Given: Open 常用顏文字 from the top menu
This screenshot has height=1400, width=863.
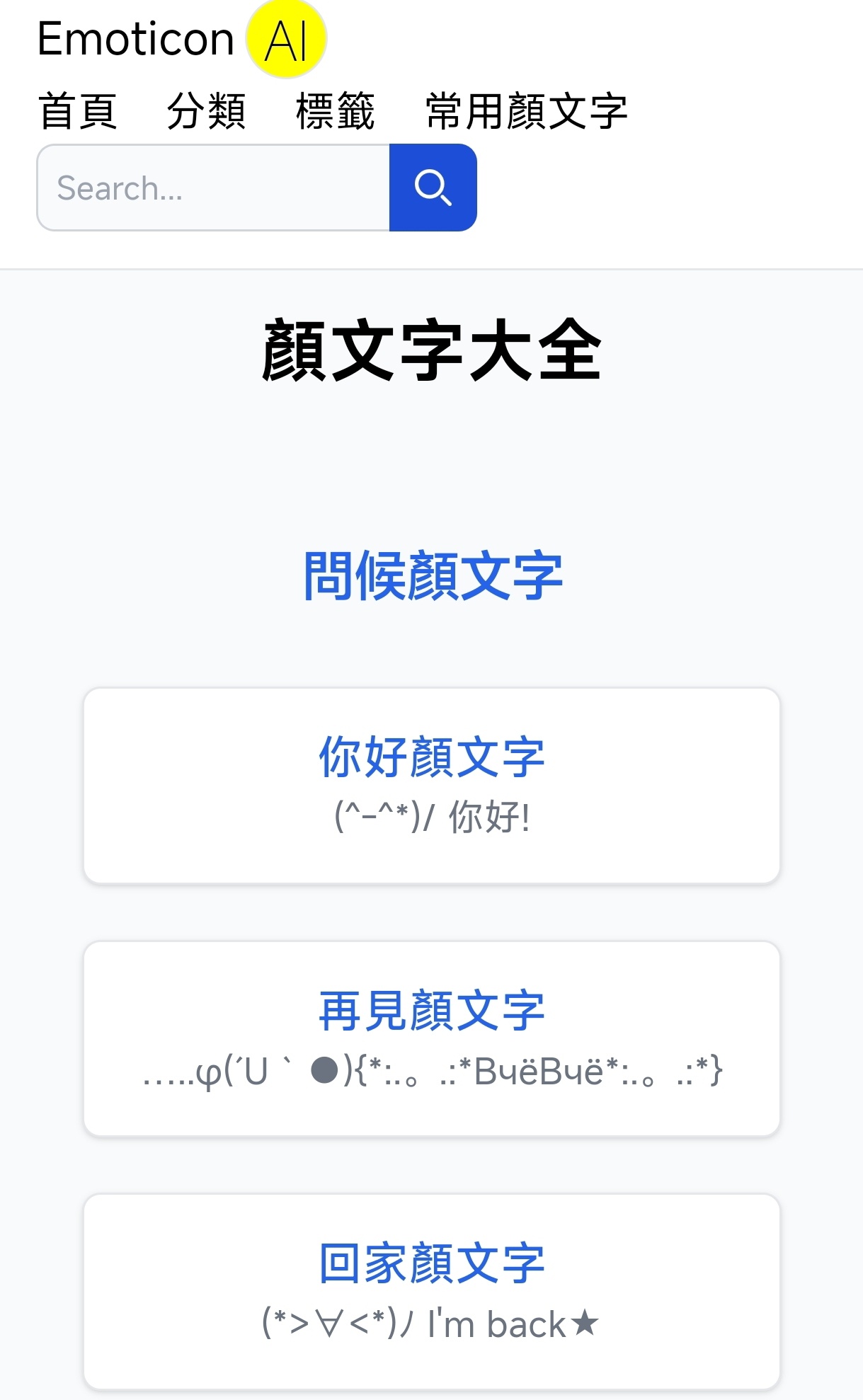Looking at the screenshot, I should pyautogui.click(x=526, y=112).
